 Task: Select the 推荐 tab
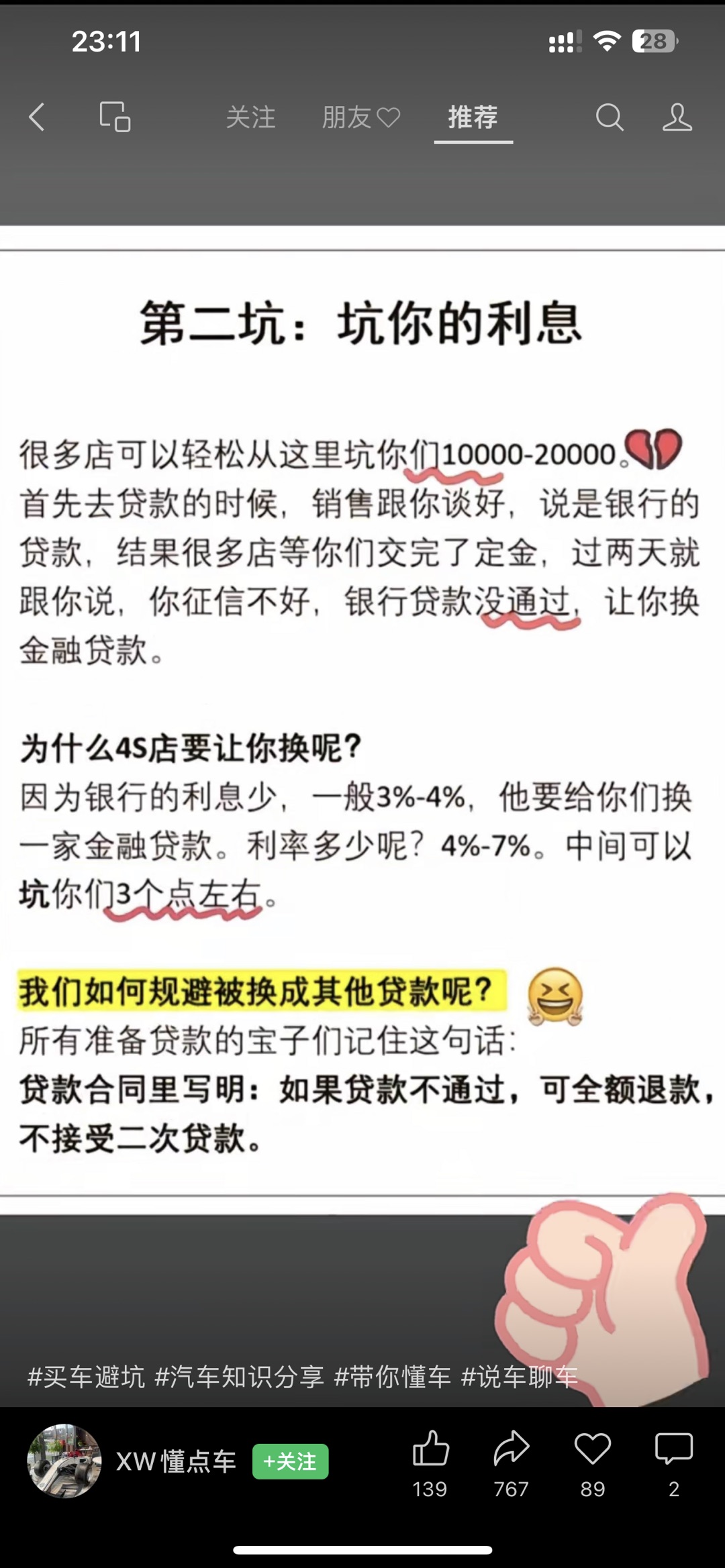click(x=473, y=117)
